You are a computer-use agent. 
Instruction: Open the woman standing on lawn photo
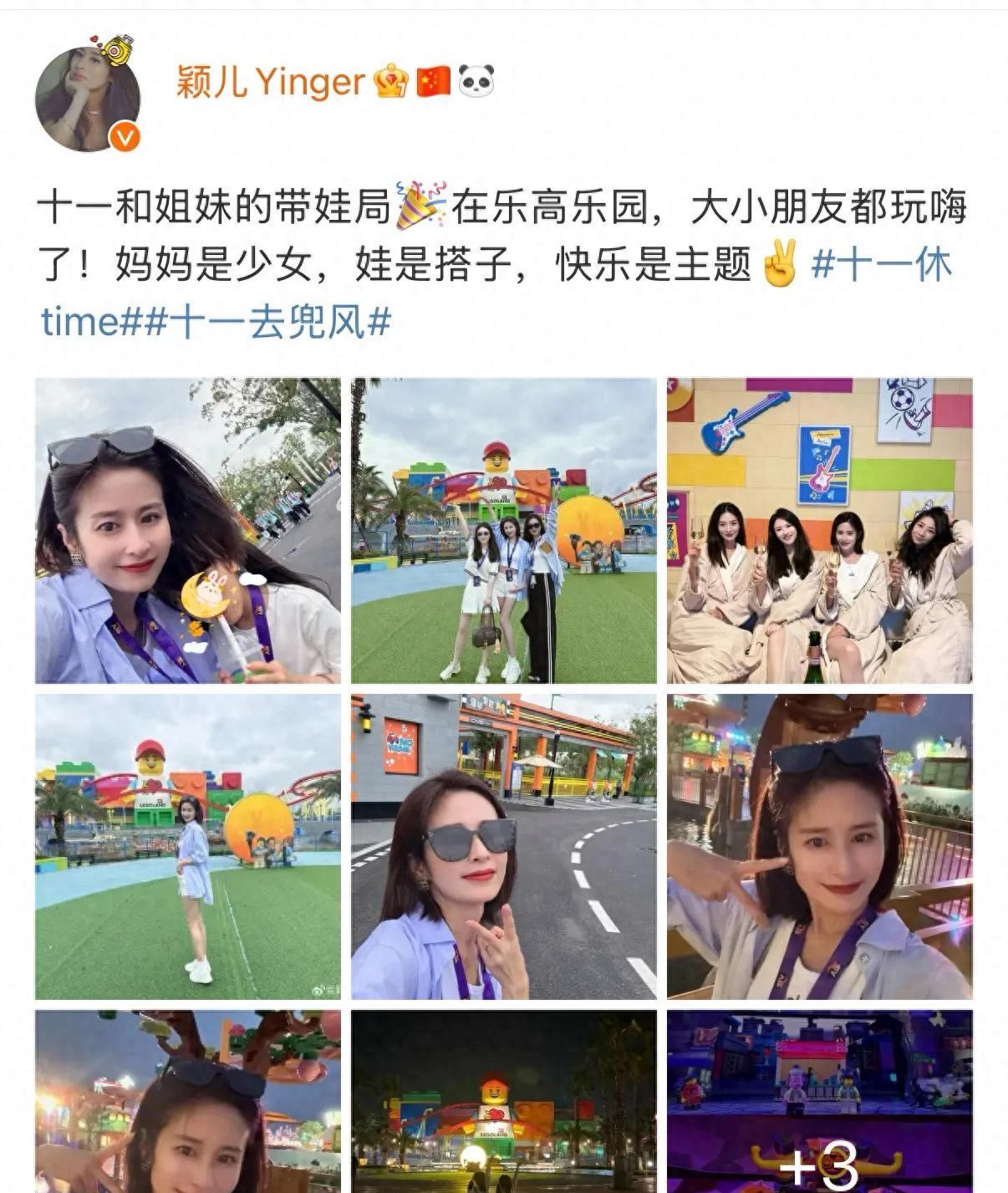188,846
